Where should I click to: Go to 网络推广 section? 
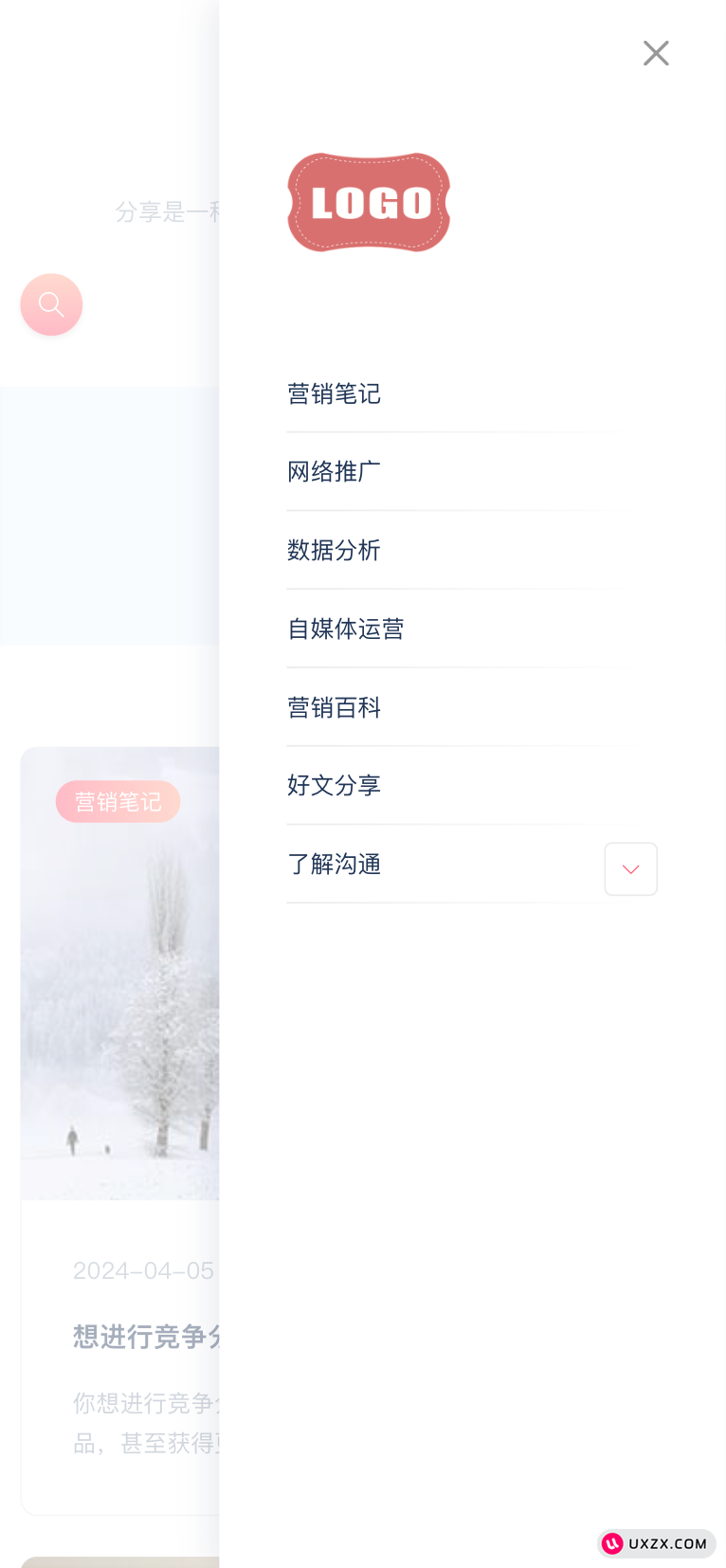coord(334,471)
